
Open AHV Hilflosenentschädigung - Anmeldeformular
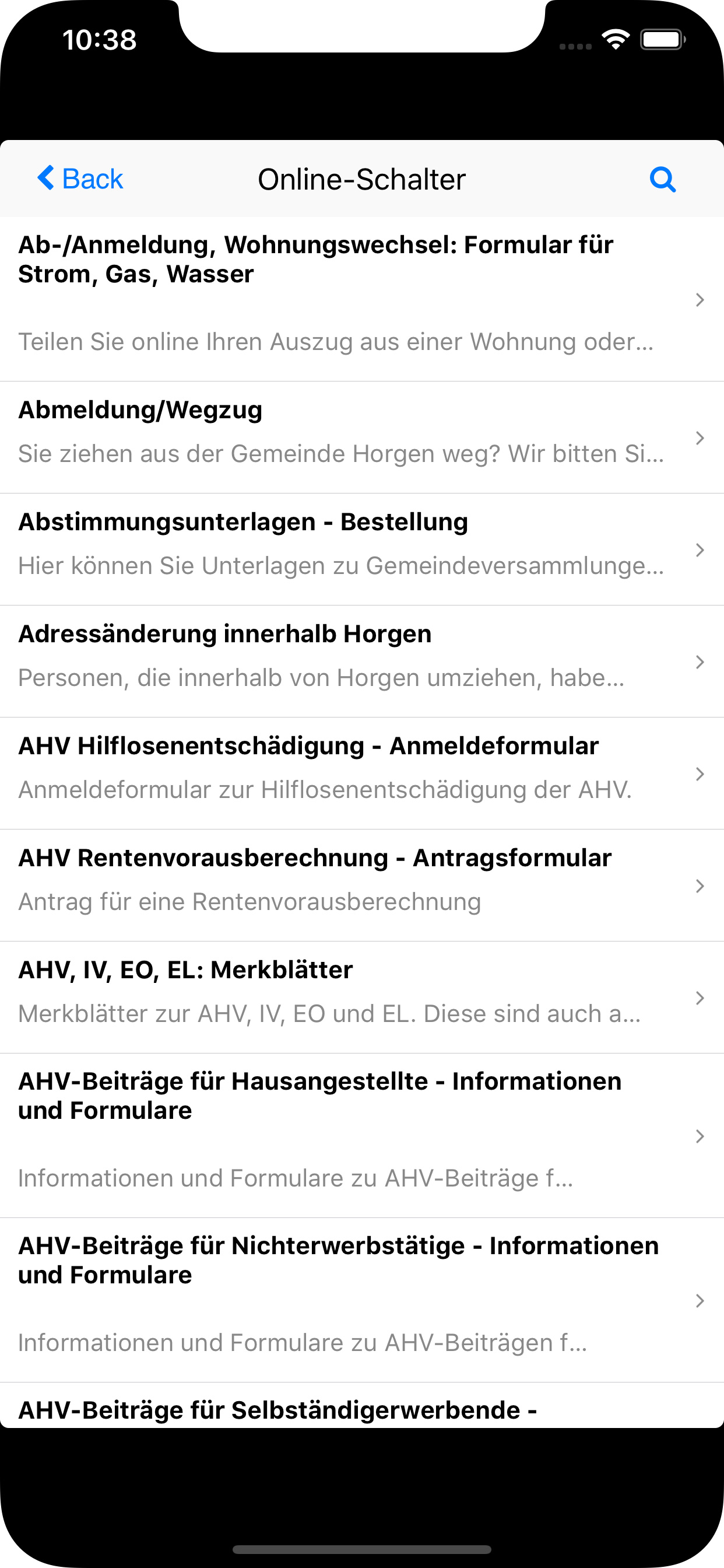(x=361, y=773)
